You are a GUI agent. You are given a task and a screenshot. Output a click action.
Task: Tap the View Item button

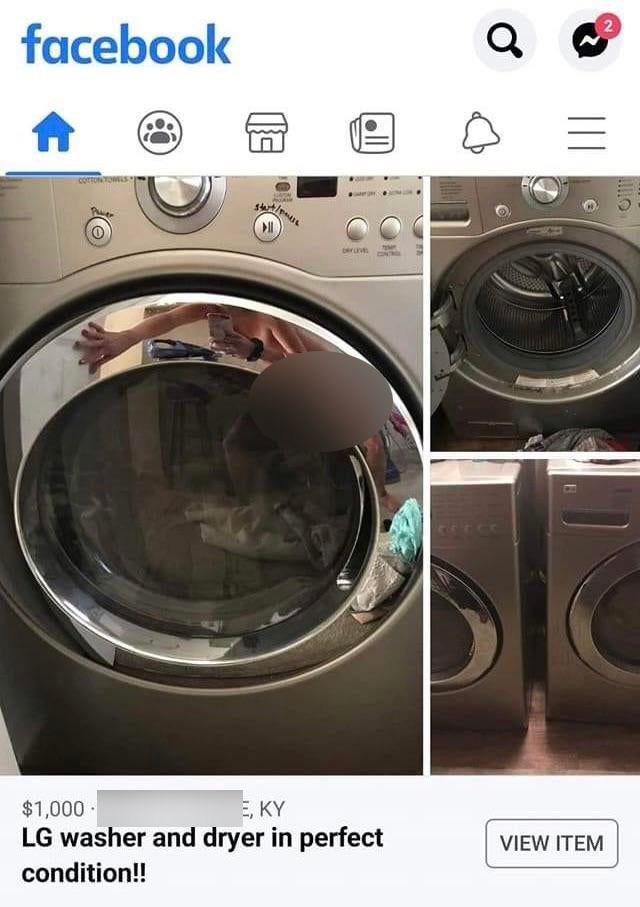pos(551,843)
